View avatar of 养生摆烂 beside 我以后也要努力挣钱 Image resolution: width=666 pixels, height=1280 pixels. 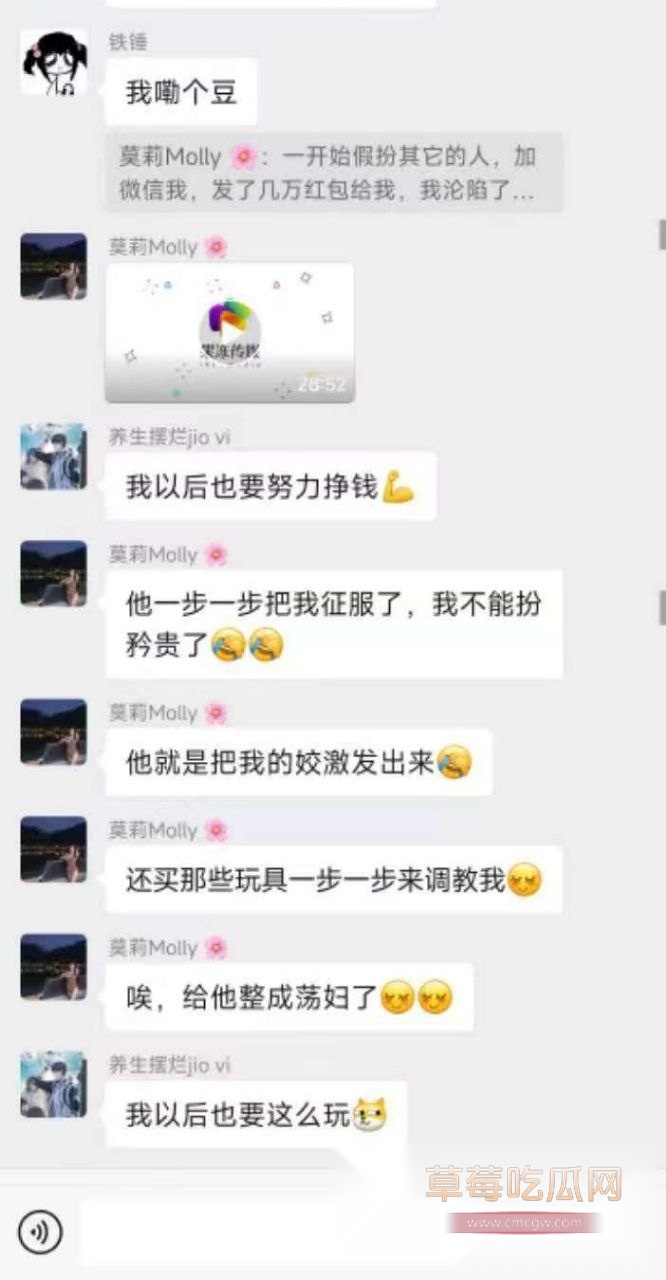click(54, 456)
